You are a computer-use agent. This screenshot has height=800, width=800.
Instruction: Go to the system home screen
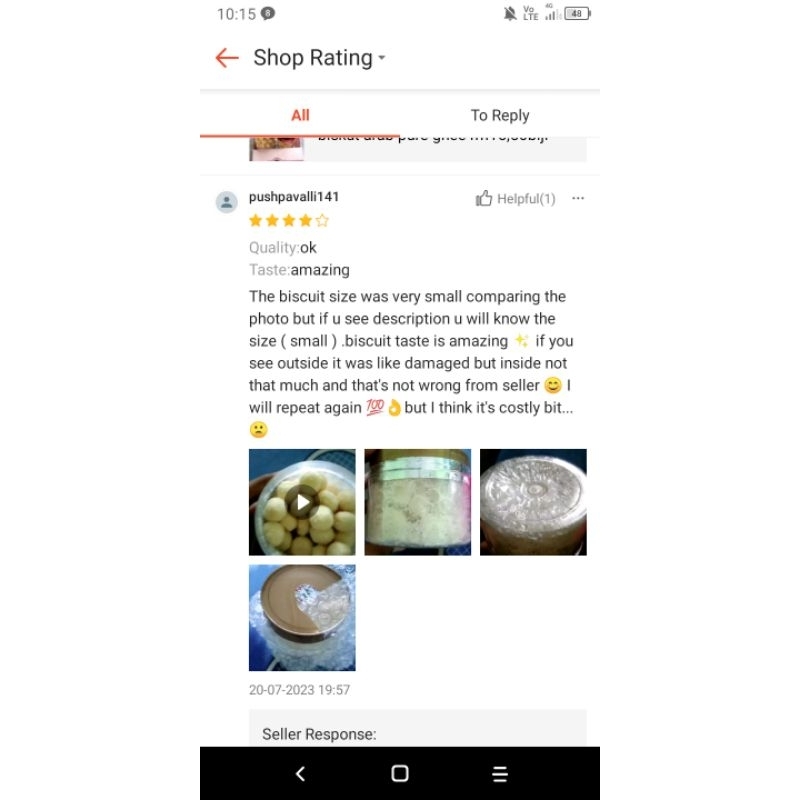pos(400,773)
